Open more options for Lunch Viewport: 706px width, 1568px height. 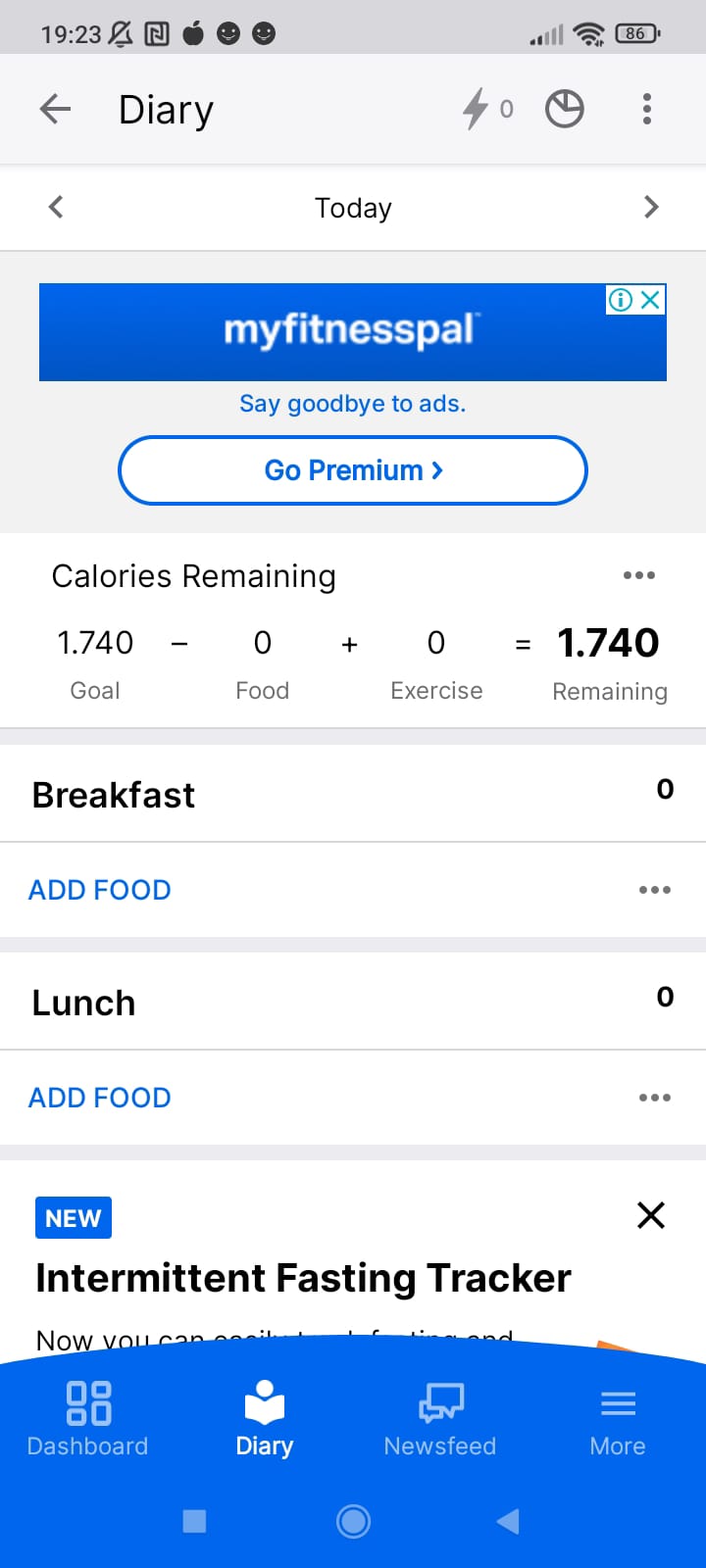pyautogui.click(x=654, y=1098)
